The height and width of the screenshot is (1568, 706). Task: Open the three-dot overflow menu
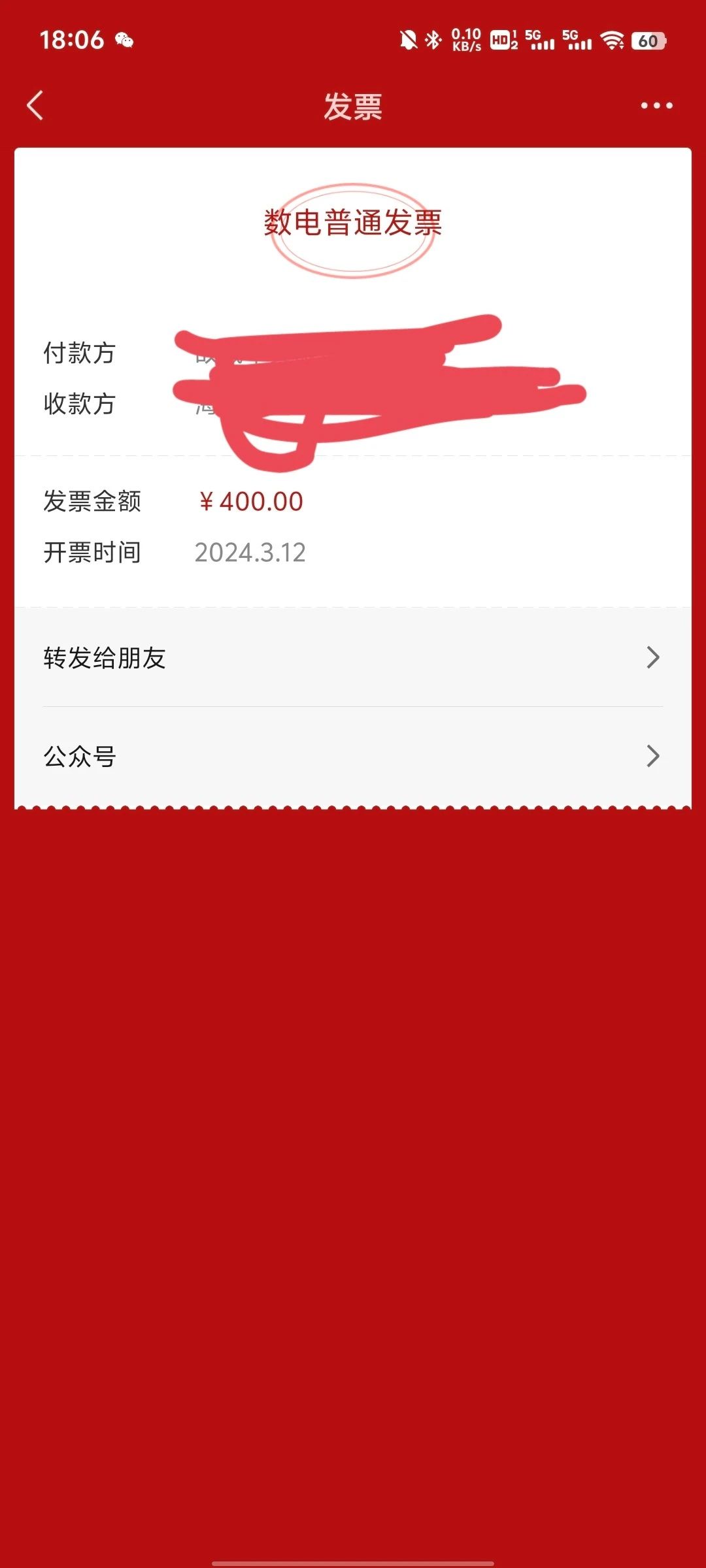[656, 105]
